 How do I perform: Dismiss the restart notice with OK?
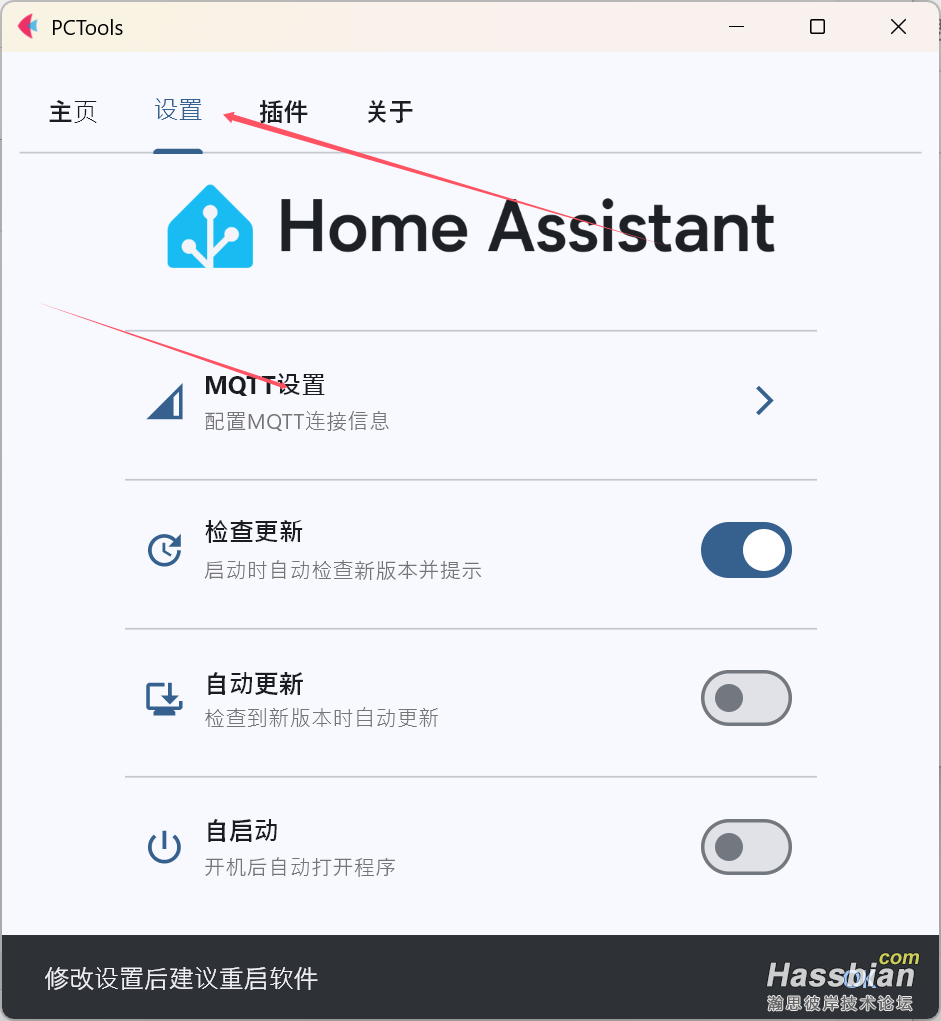click(x=858, y=979)
